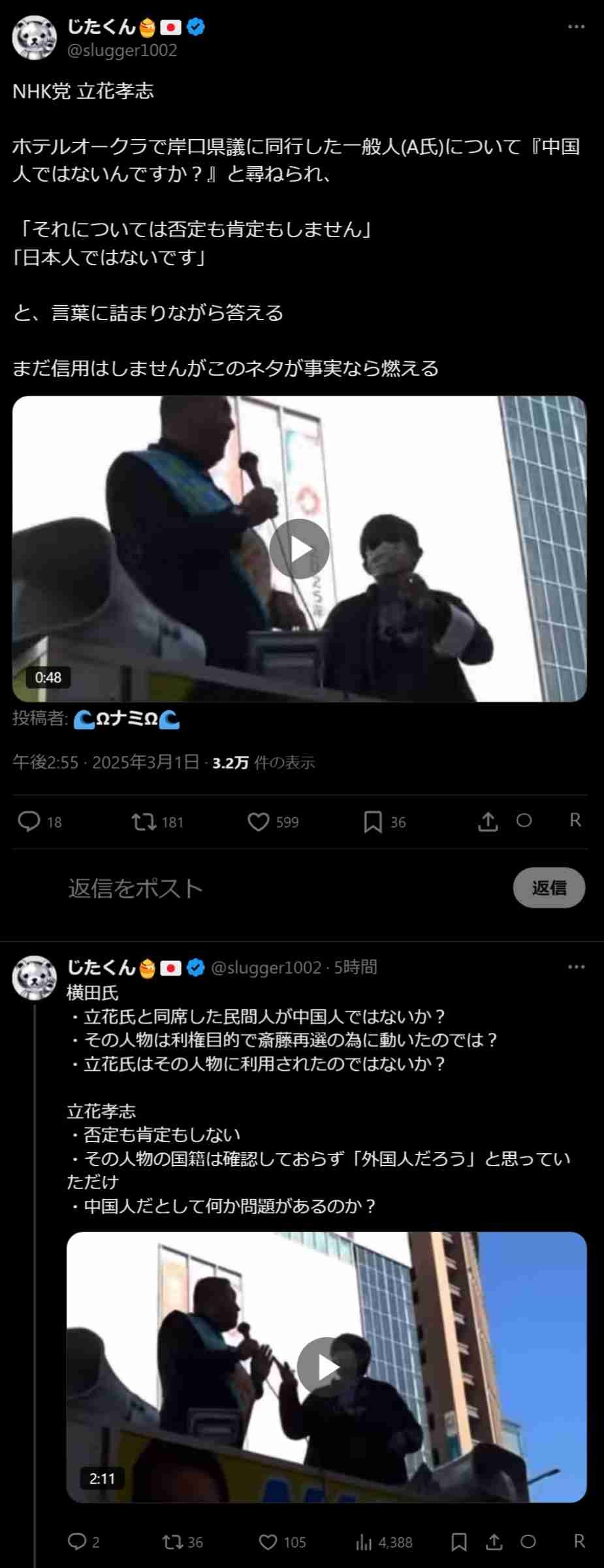Screen dimensions: 604x1568
Task: Share the 横田氏 reply
Action: click(494, 1543)
